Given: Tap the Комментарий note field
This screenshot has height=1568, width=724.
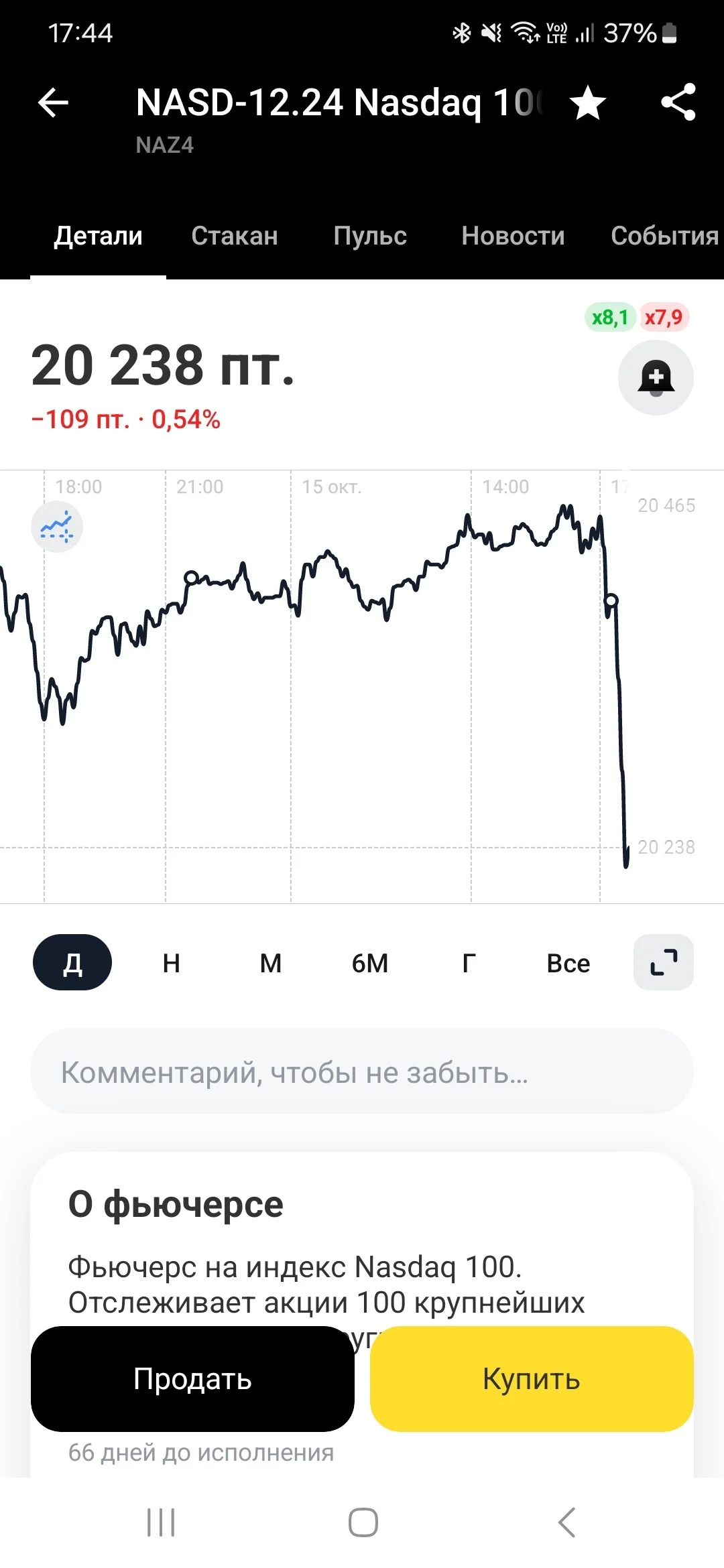Looking at the screenshot, I should (x=362, y=1071).
